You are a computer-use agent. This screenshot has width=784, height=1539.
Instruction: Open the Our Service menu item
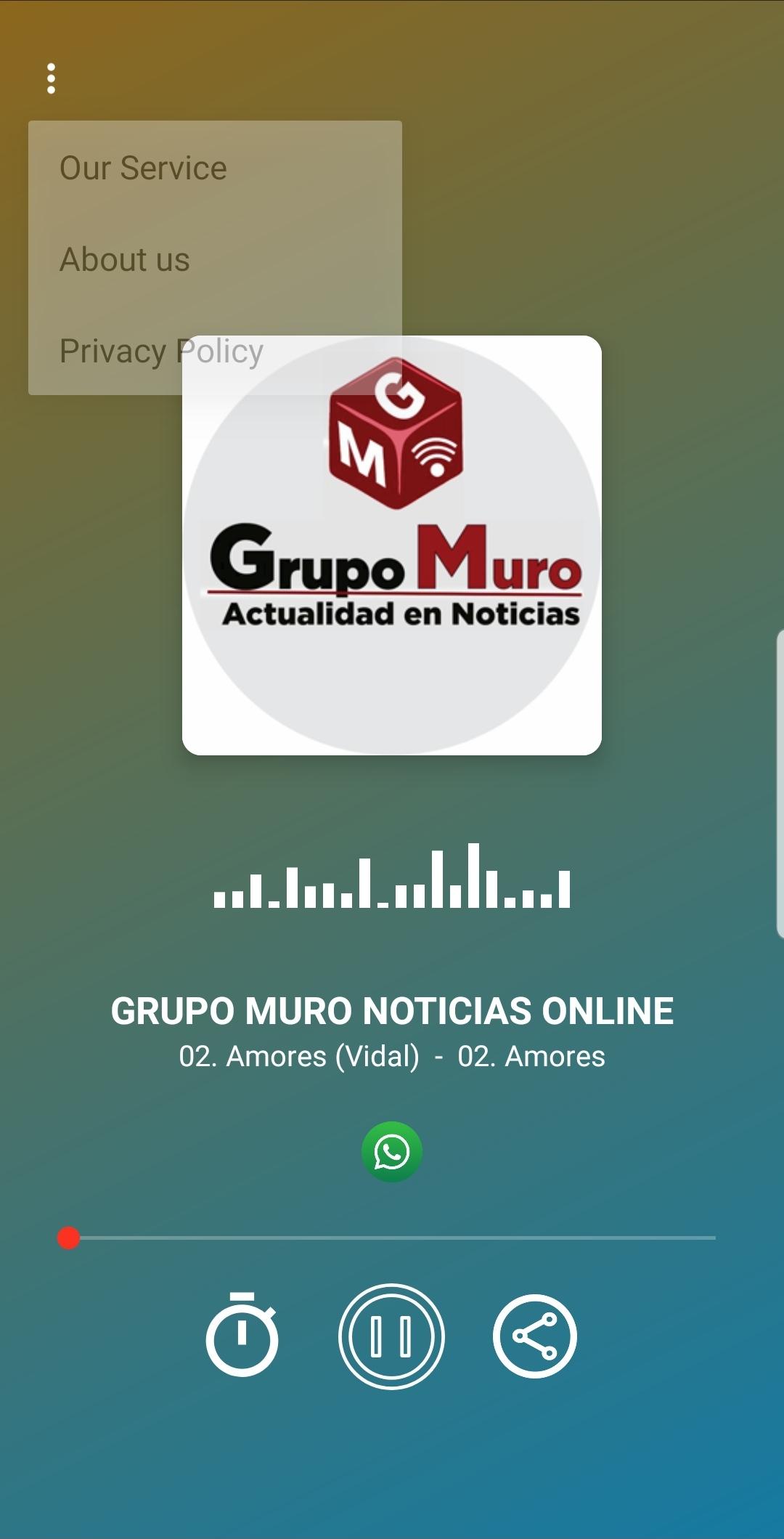click(x=215, y=168)
